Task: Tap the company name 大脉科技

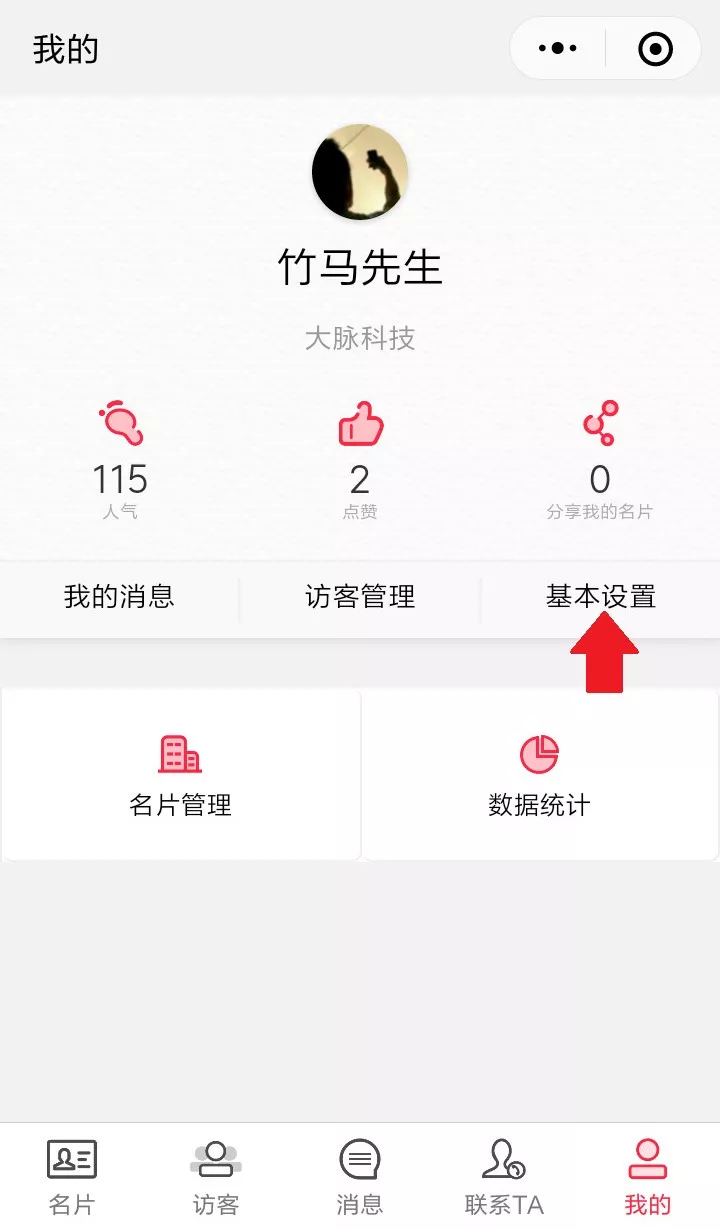Action: pos(360,338)
